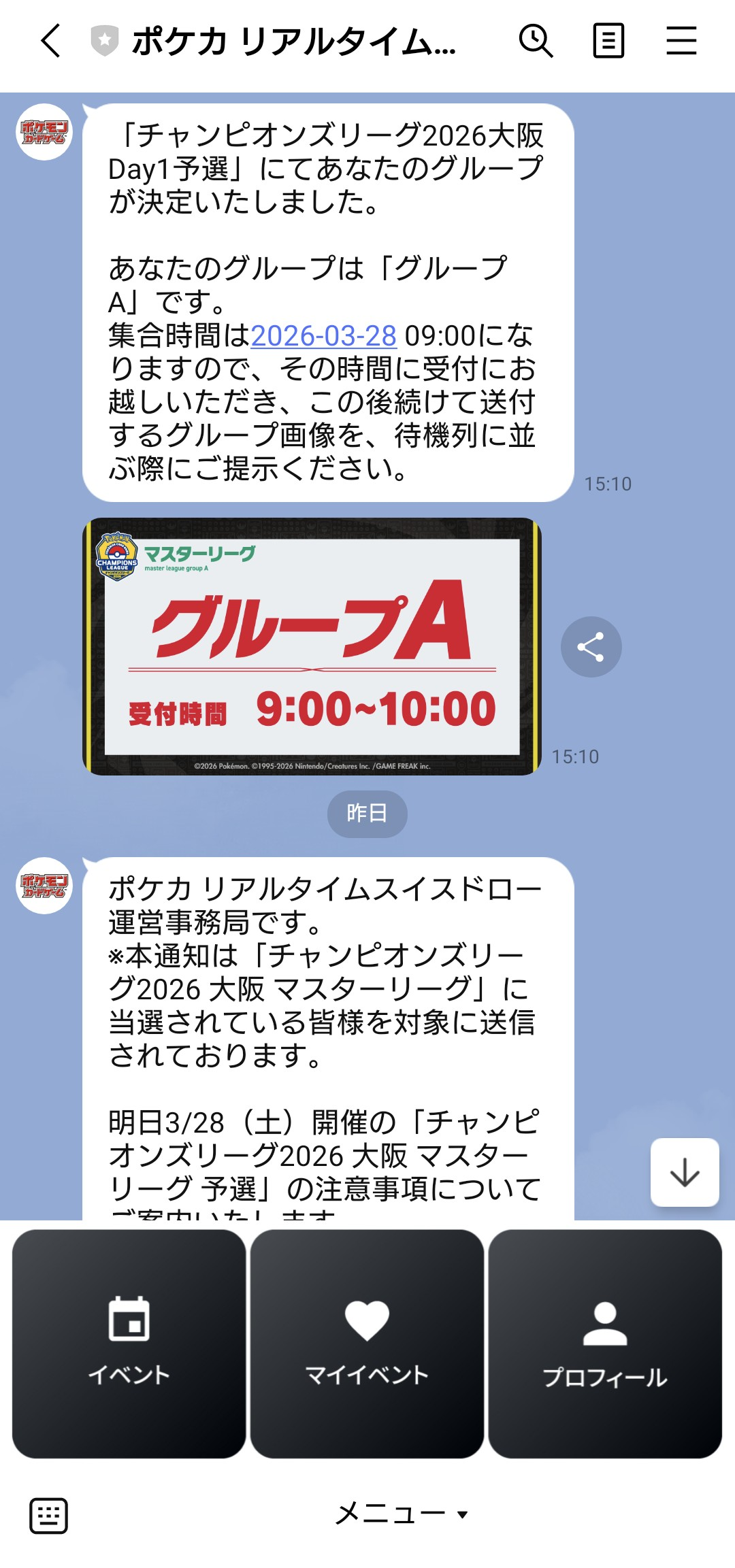
Task: Open the グループA image
Action: point(312,646)
